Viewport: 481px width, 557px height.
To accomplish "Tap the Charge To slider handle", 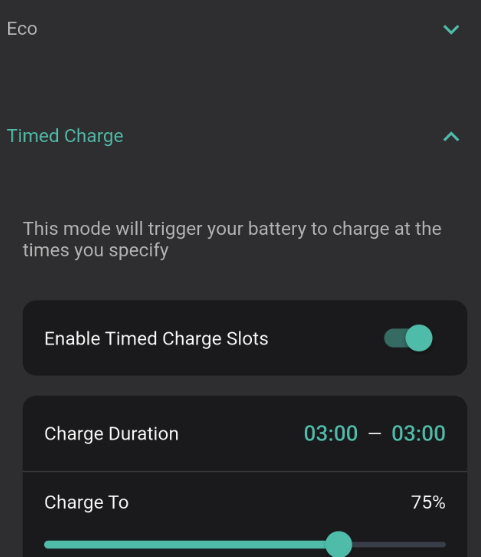I will click(x=339, y=544).
